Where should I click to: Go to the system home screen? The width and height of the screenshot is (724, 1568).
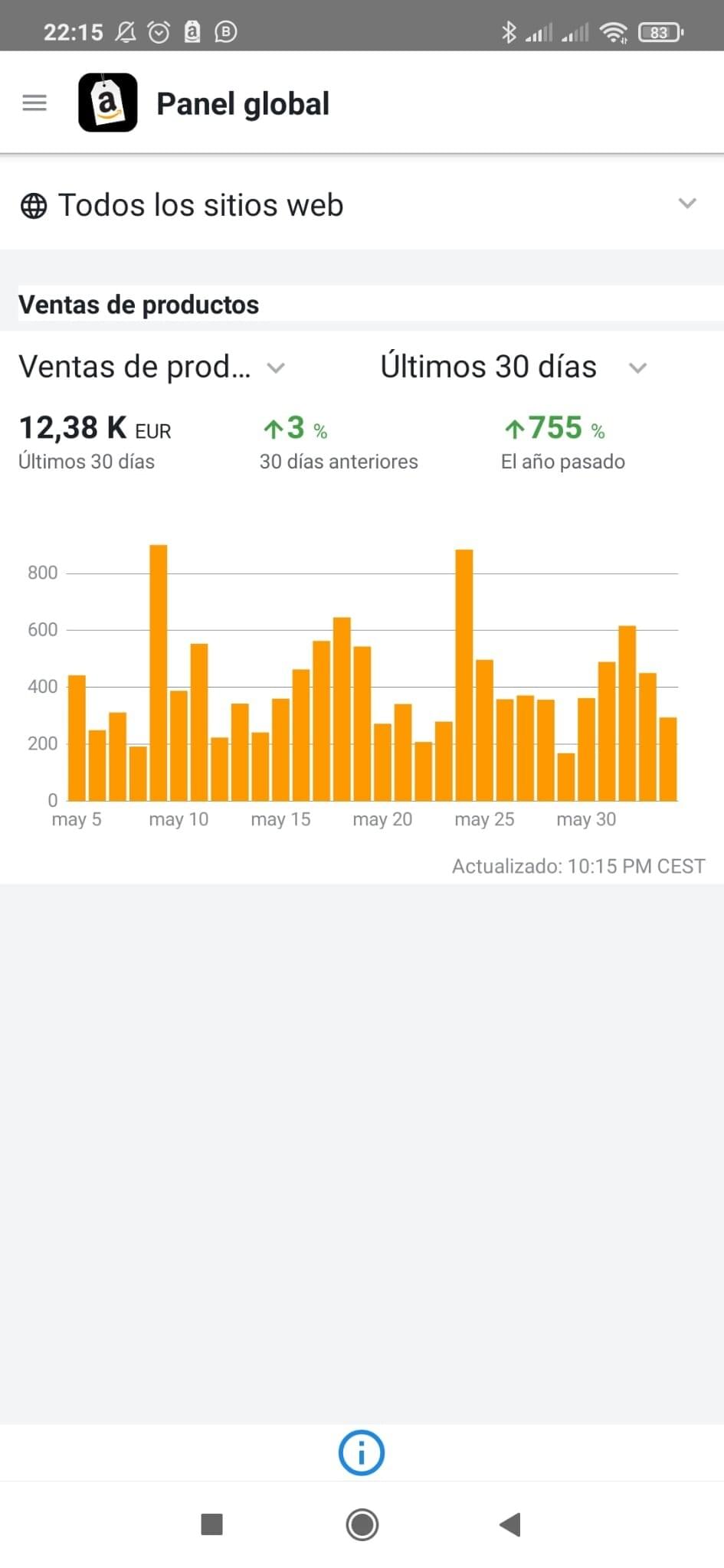[x=362, y=1524]
